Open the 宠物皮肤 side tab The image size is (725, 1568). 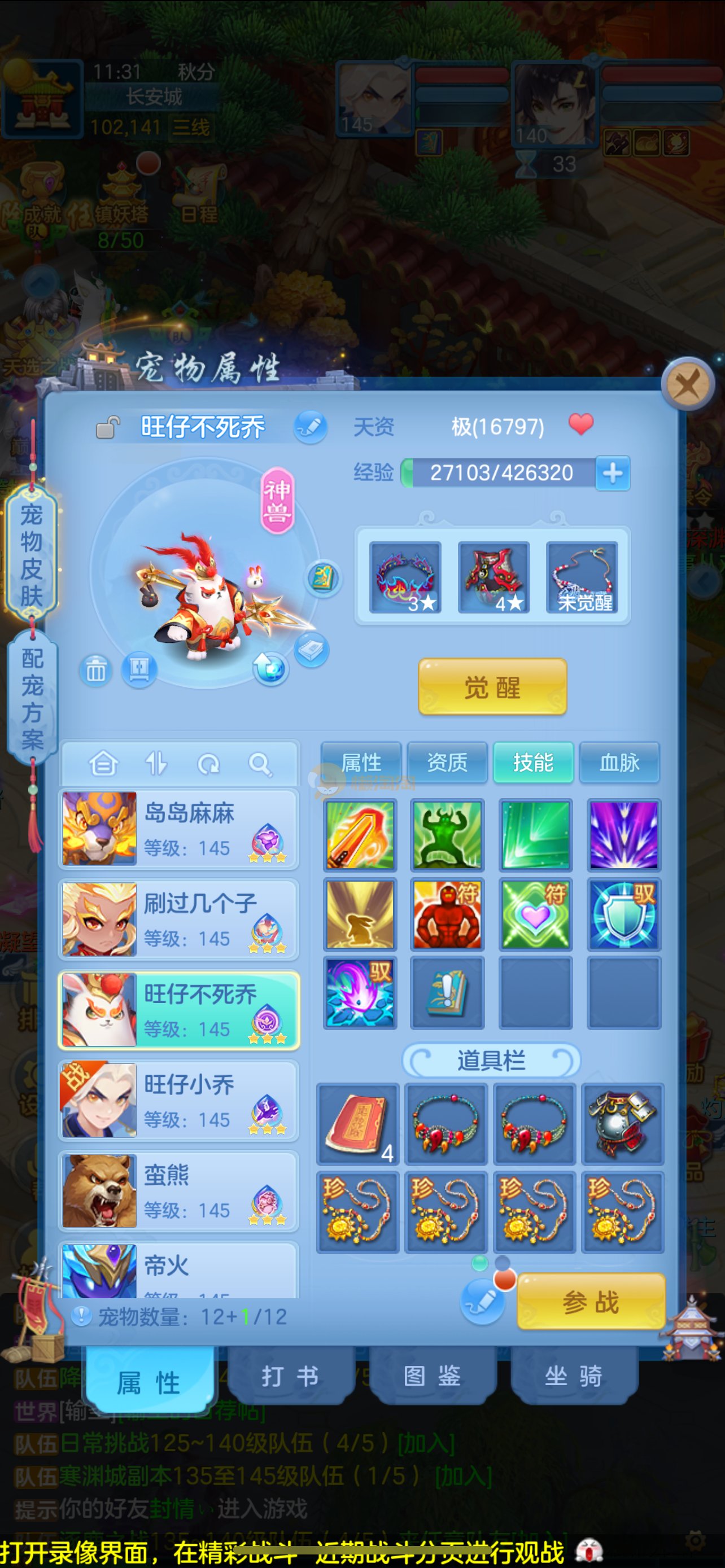[x=32, y=554]
